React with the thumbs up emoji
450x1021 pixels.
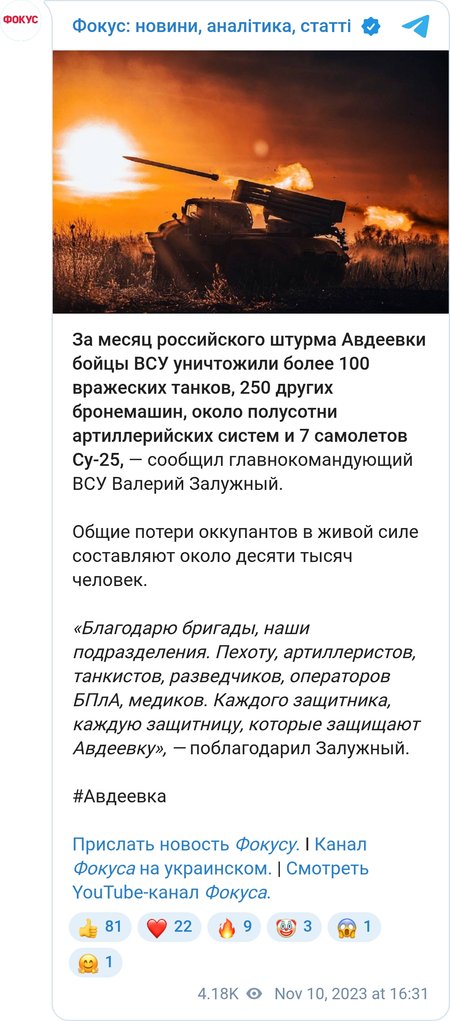(100, 927)
